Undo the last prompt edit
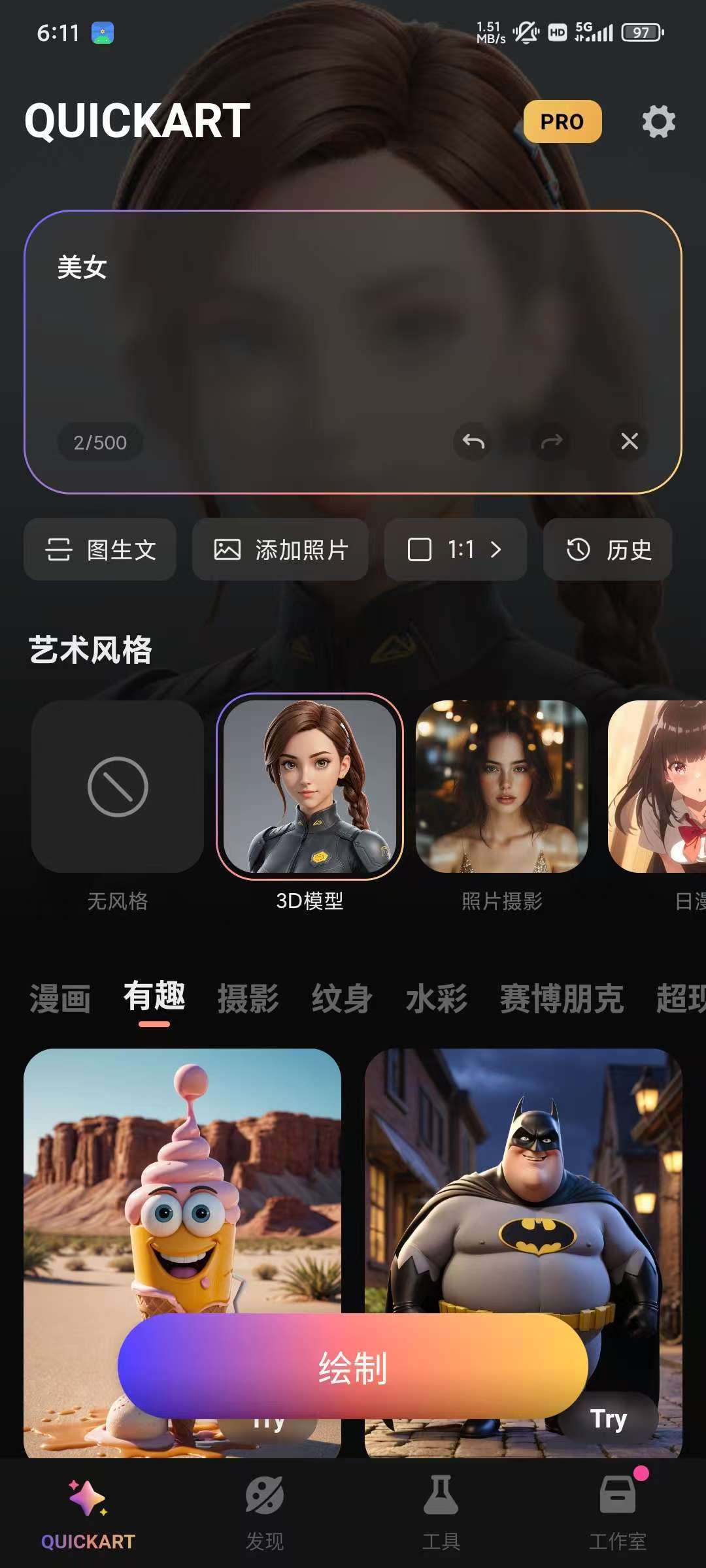This screenshot has height=1568, width=706. pos(473,442)
